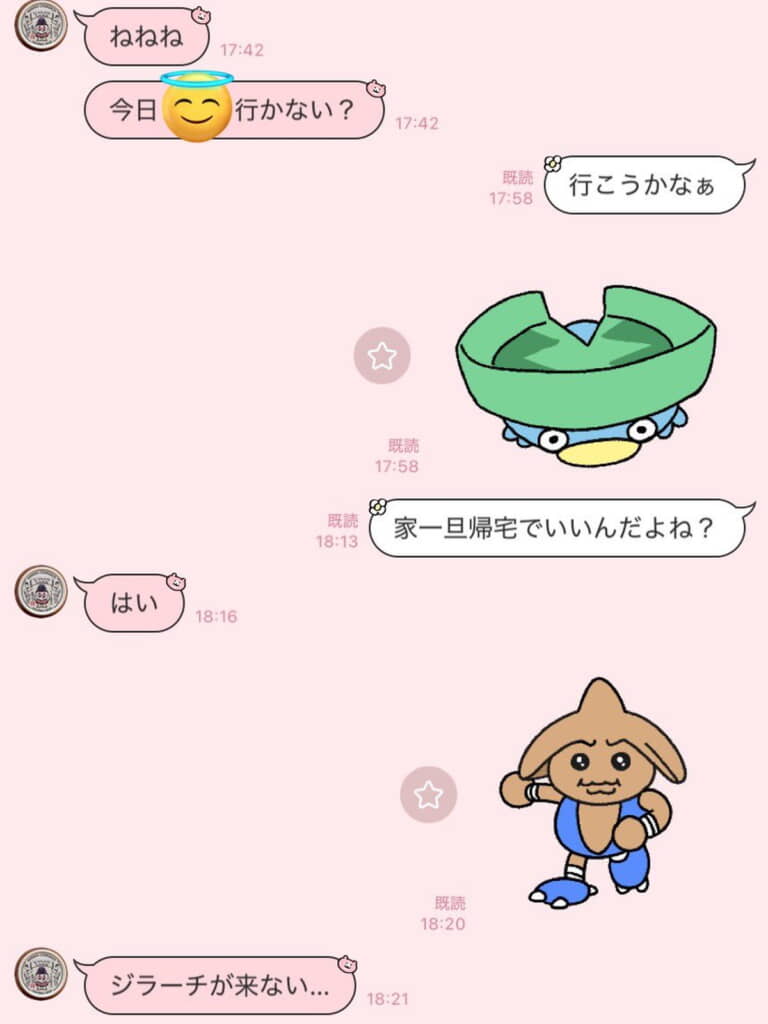Tap the 行こうかなぁ message bubble
The height and width of the screenshot is (1024, 768).
coord(645,188)
